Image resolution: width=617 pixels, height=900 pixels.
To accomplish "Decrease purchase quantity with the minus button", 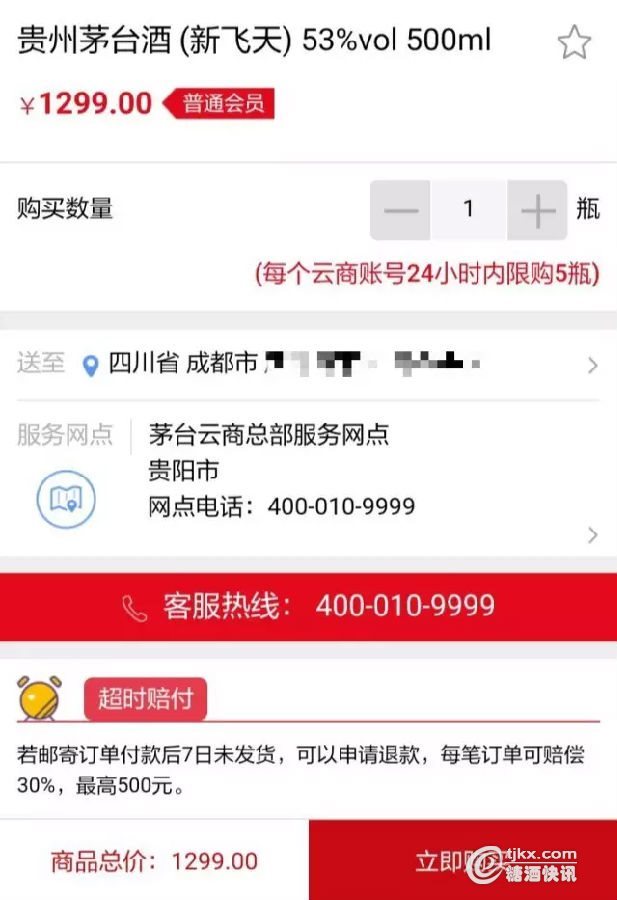I will 400,210.
